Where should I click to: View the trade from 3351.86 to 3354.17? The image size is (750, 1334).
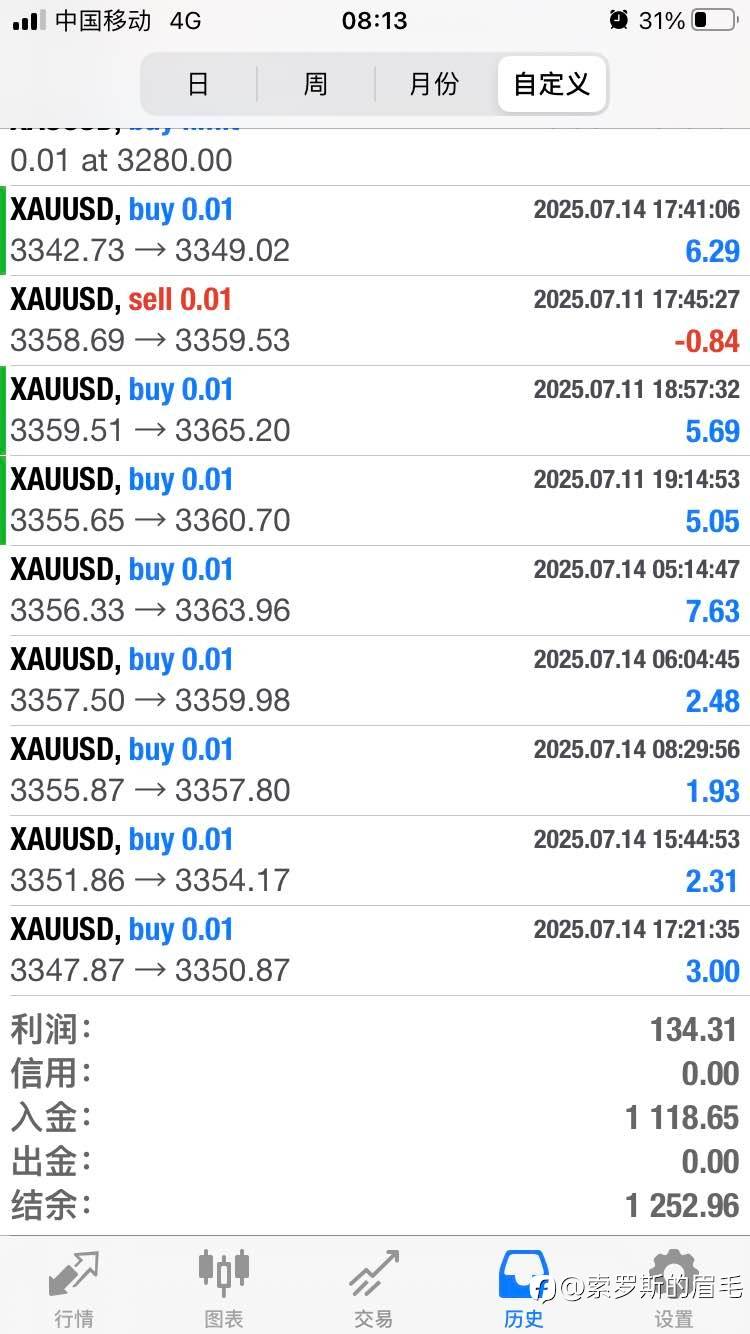[375, 861]
